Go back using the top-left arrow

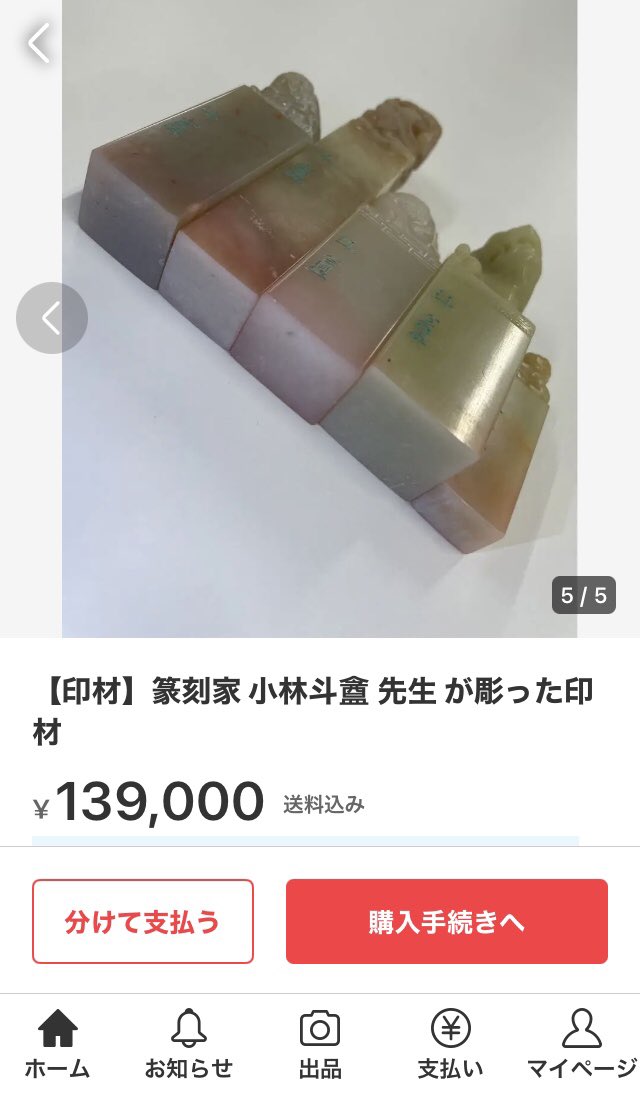pos(39,43)
